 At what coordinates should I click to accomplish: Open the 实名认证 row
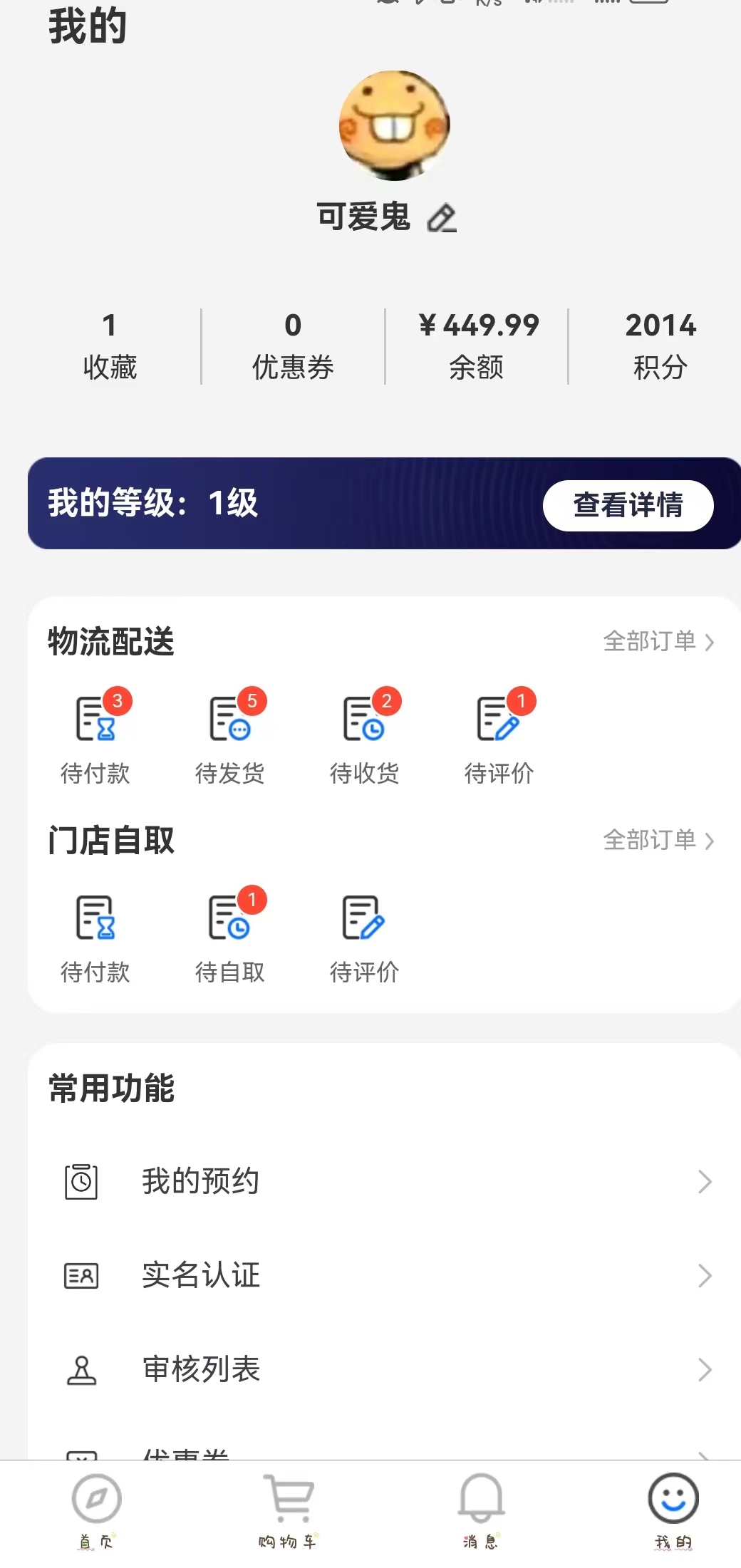(x=385, y=1275)
